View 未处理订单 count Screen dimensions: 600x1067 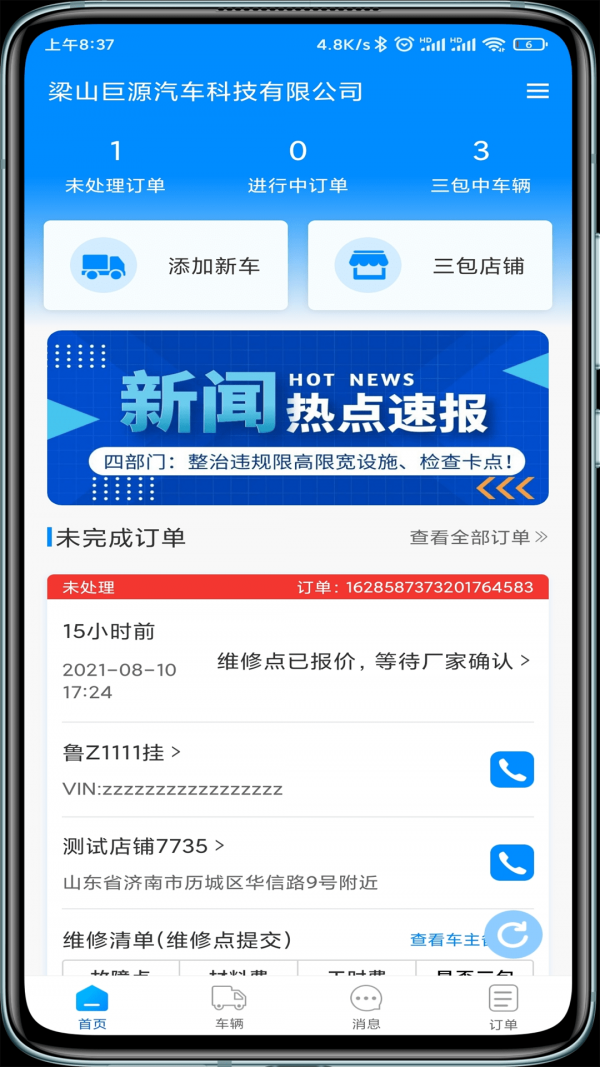[115, 167]
